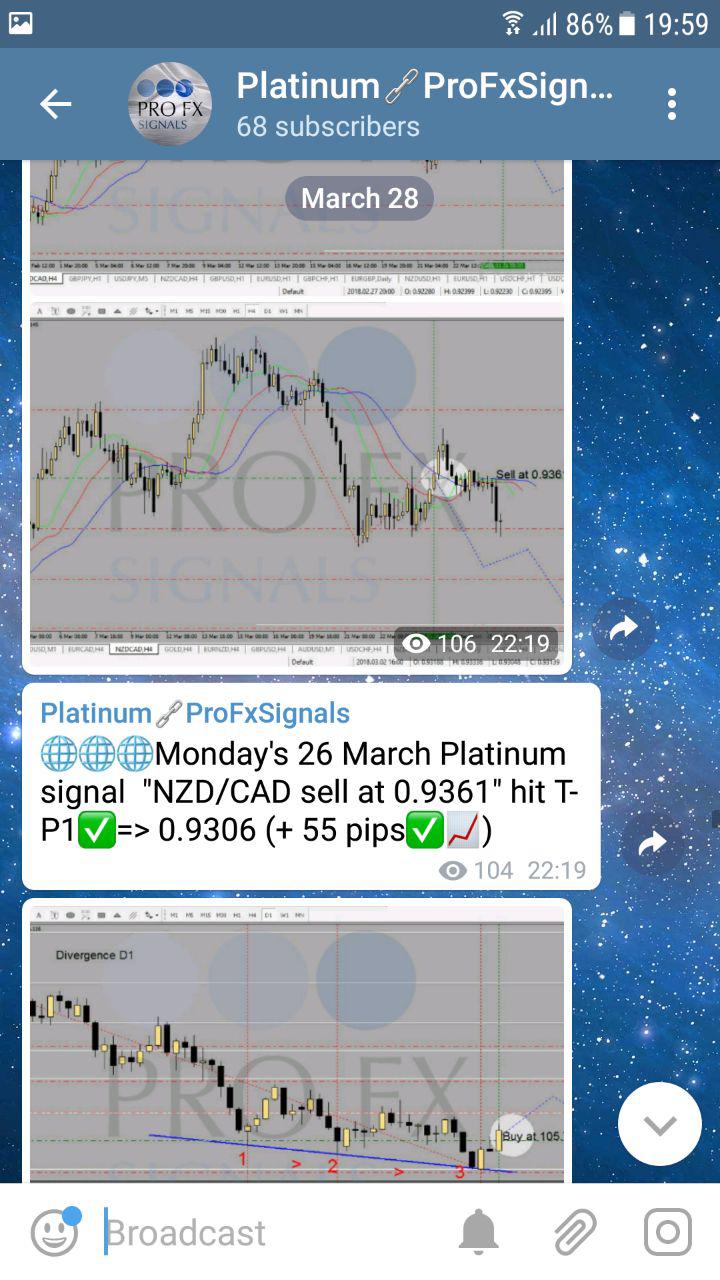Jump to the latest messages
Viewport: 720px width, 1280px height.
659,1124
